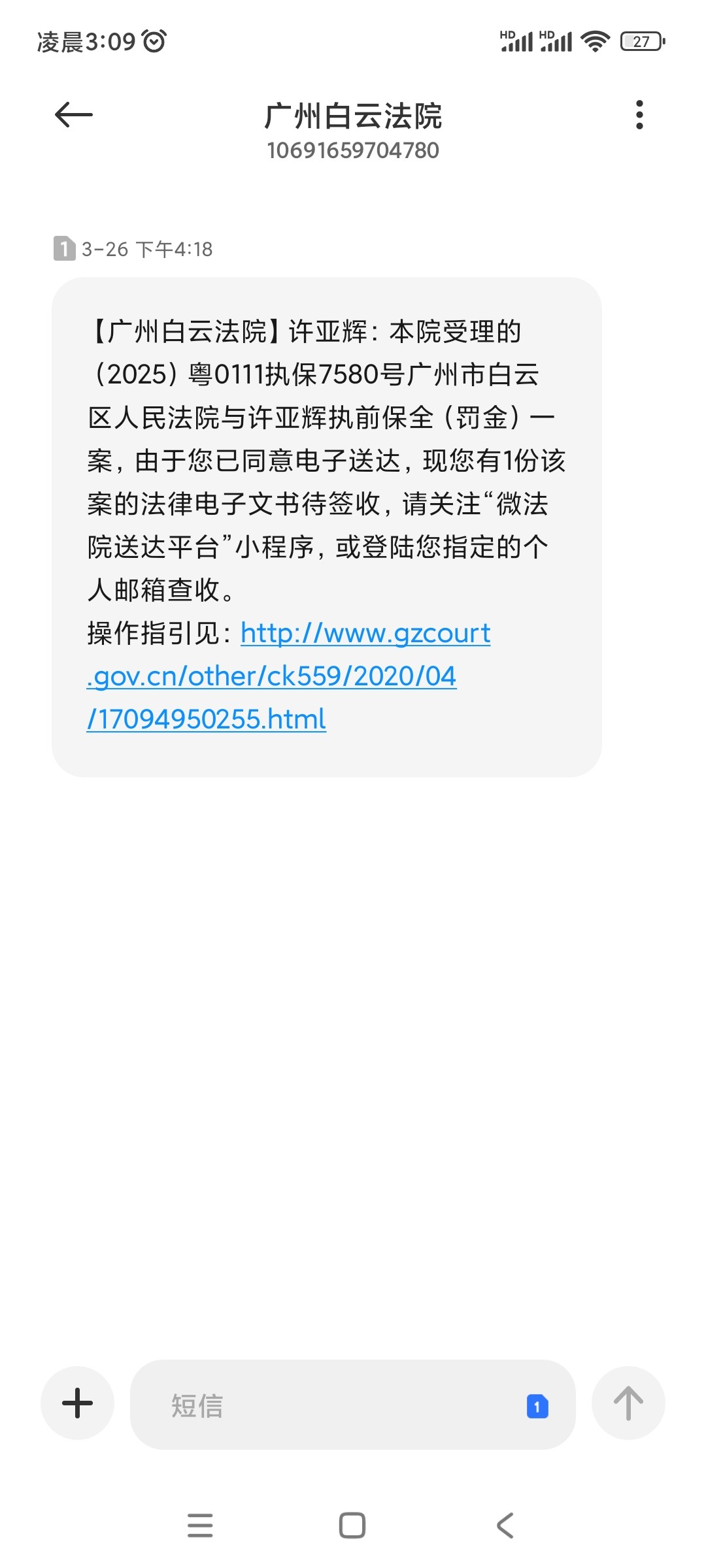Tap the plus attachment button

(77, 1403)
